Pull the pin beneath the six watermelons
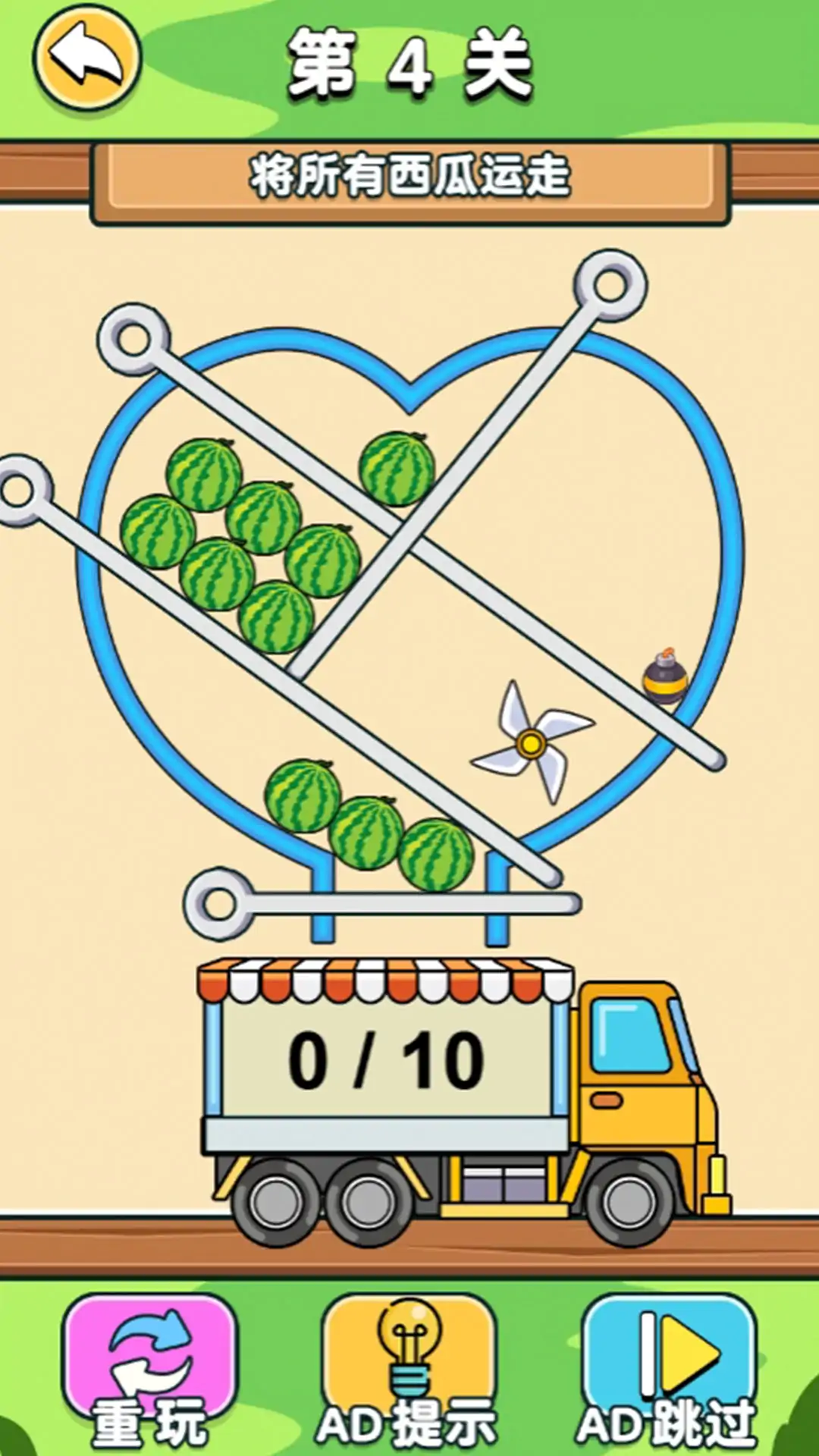The width and height of the screenshot is (819, 1456). click(x=21, y=491)
